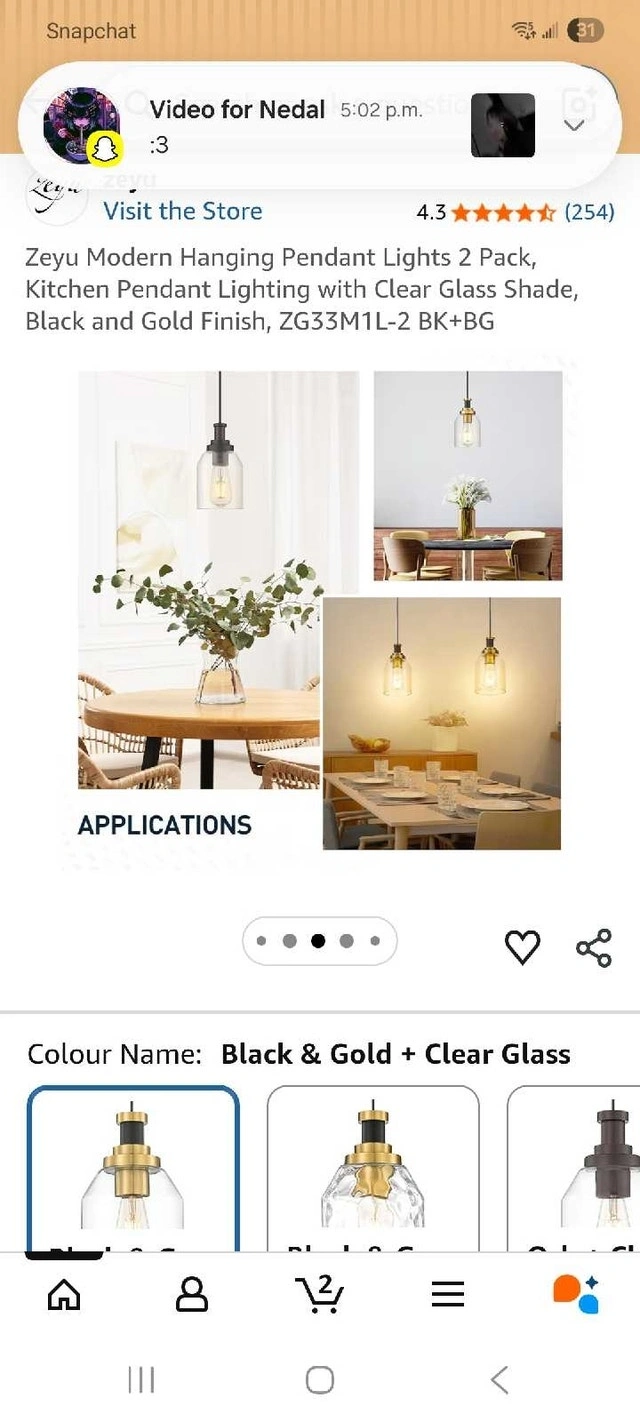
Task: Go to the Amazon home tab
Action: point(65,1295)
